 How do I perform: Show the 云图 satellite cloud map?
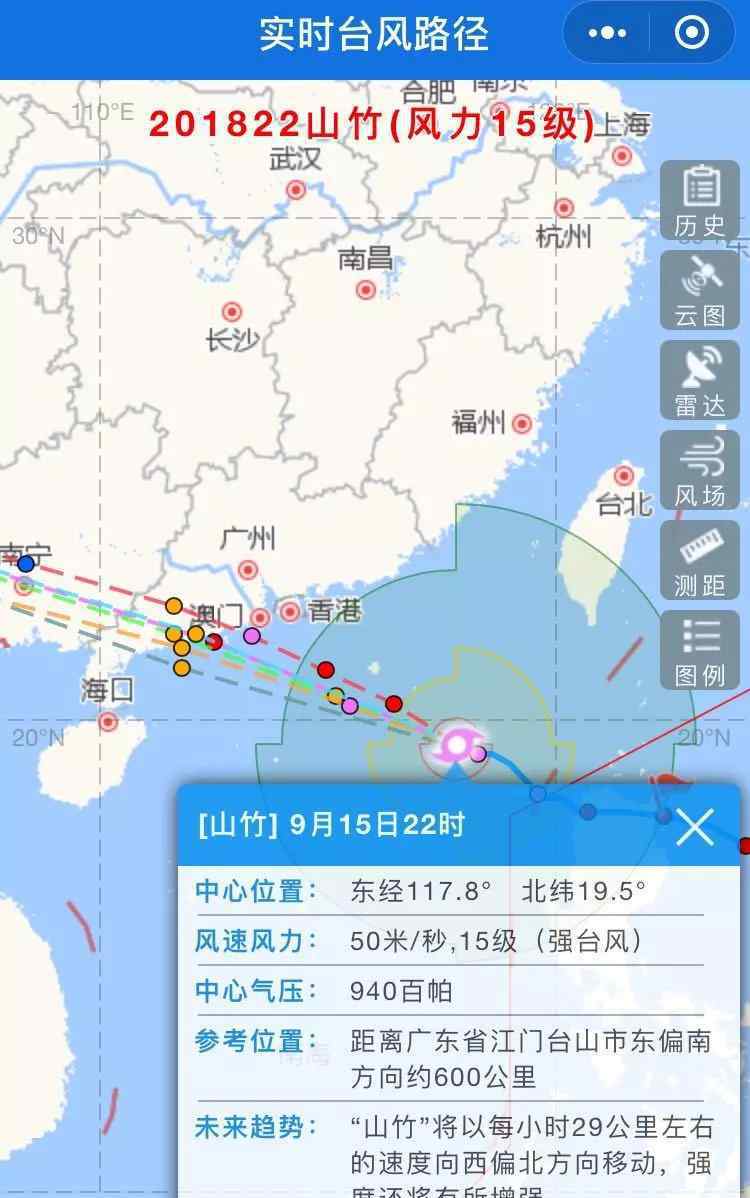pos(700,291)
